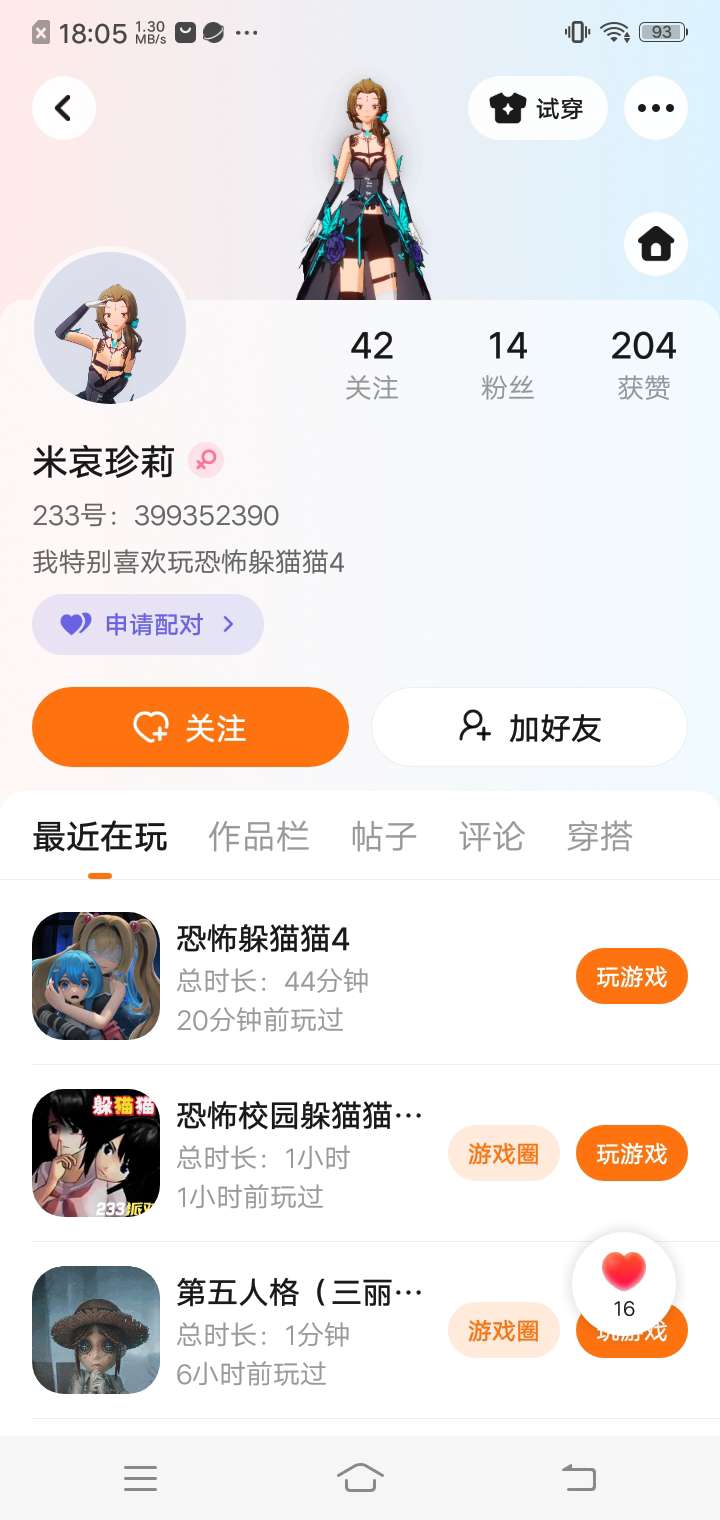The image size is (720, 1520).
Task: Follow this user with 关注
Action: pyautogui.click(x=190, y=727)
